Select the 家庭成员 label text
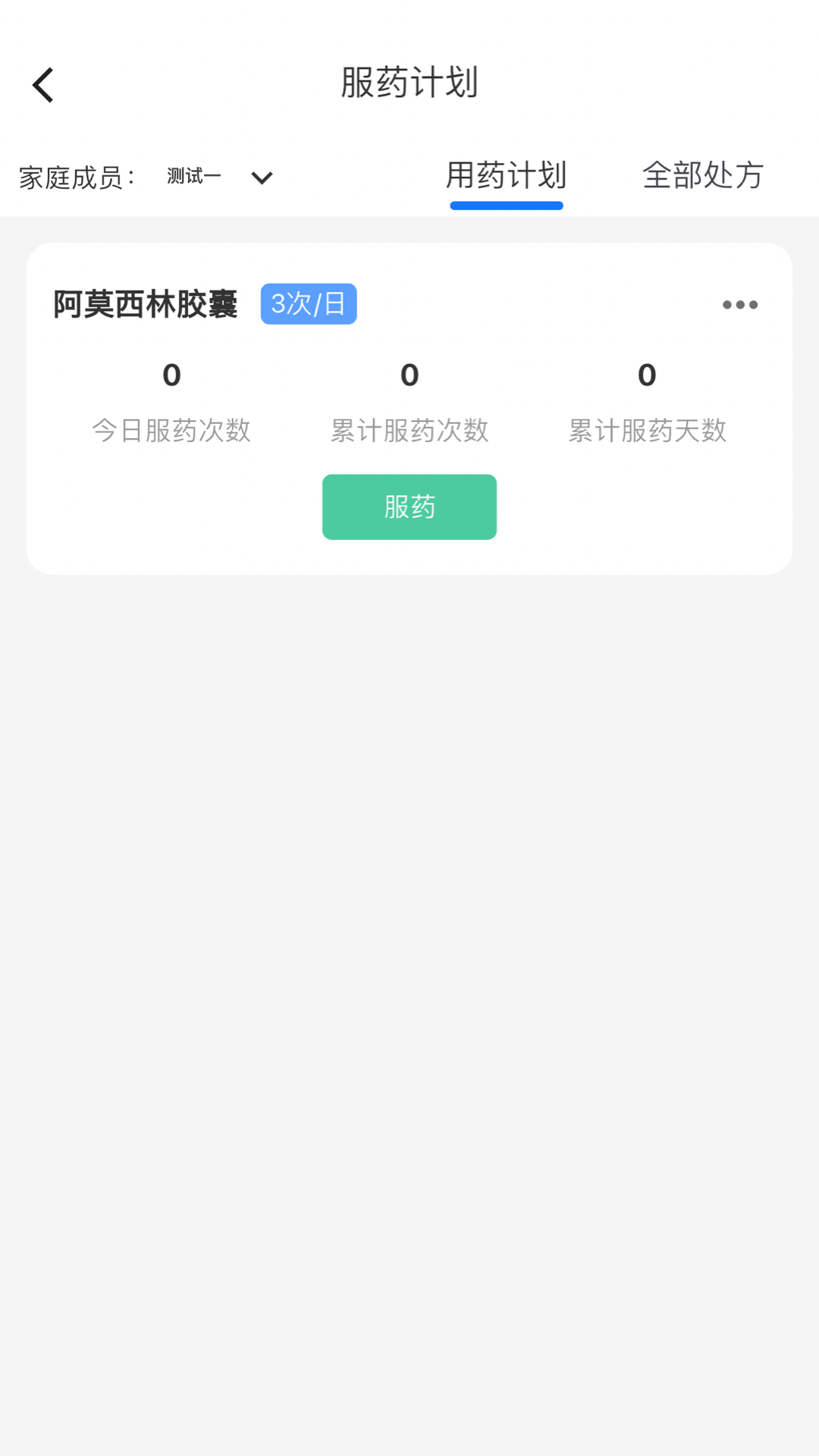 [78, 177]
